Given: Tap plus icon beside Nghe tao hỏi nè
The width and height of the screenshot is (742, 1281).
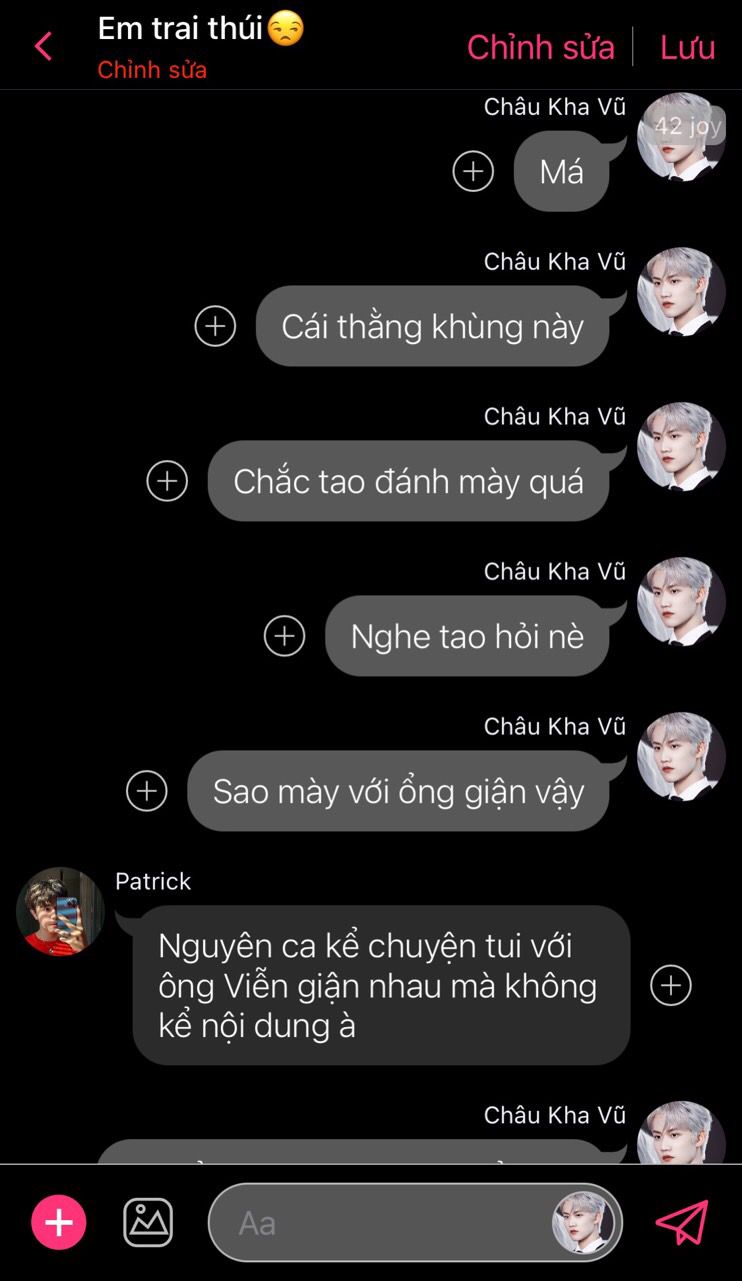Looking at the screenshot, I should click(284, 636).
